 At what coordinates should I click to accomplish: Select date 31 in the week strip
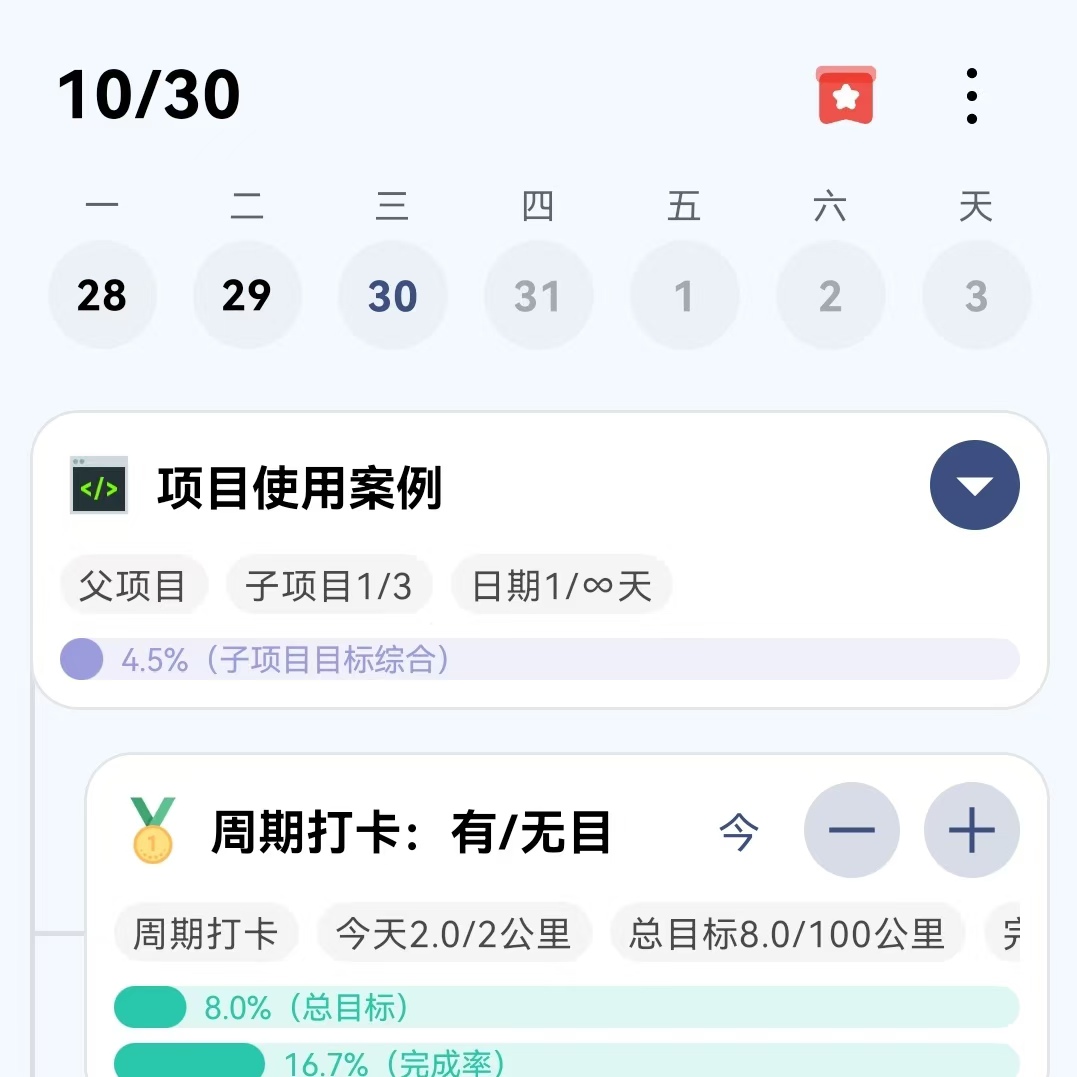538,296
